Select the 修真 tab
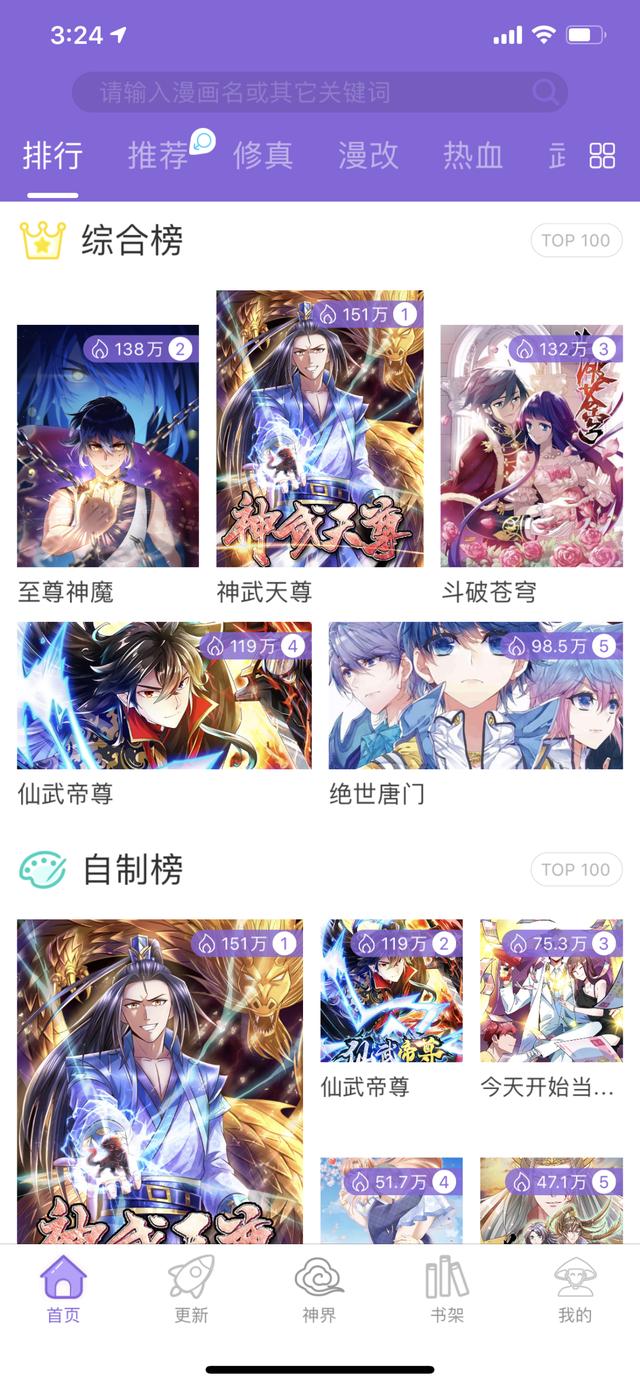Viewport: 640px width, 1386px height. pyautogui.click(x=263, y=156)
